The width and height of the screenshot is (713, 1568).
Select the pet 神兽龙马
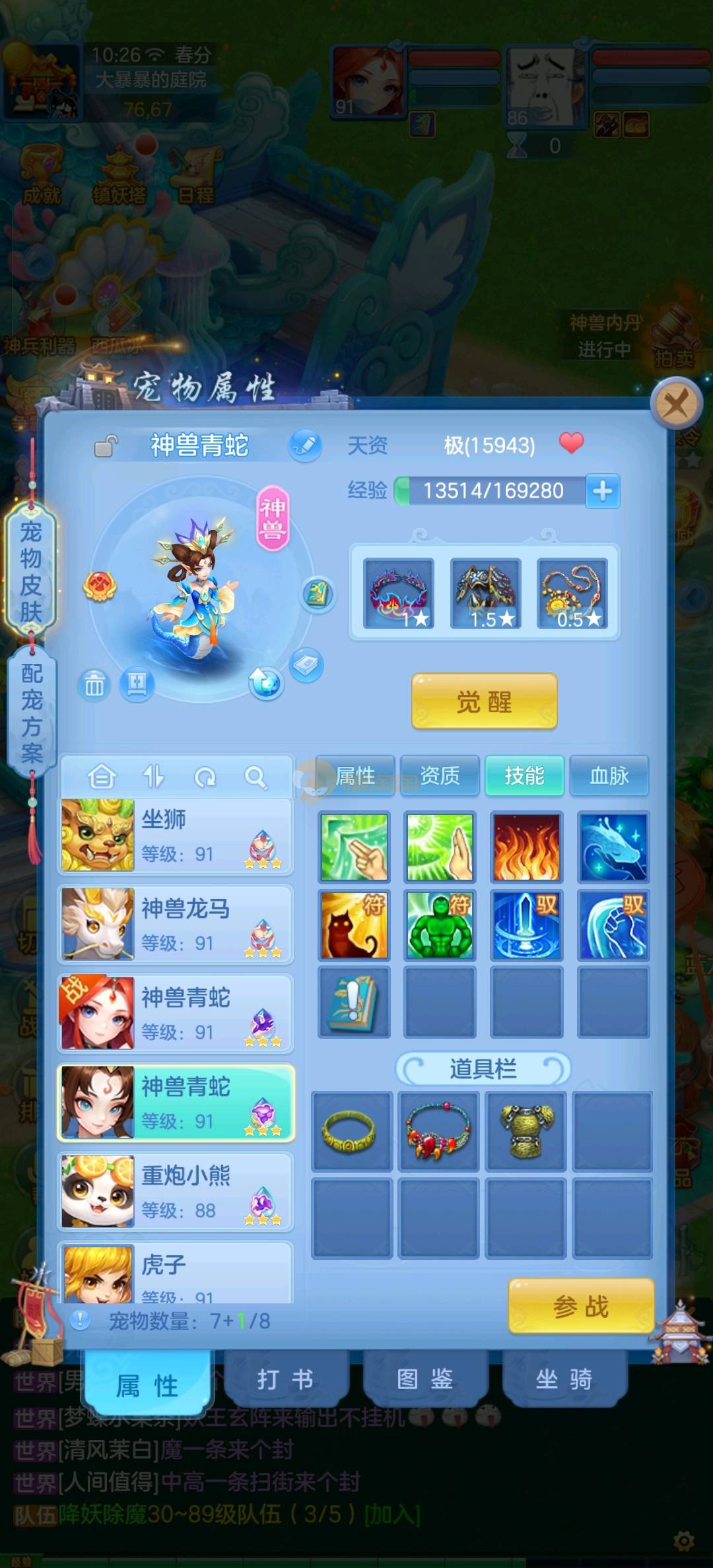pyautogui.click(x=175, y=925)
